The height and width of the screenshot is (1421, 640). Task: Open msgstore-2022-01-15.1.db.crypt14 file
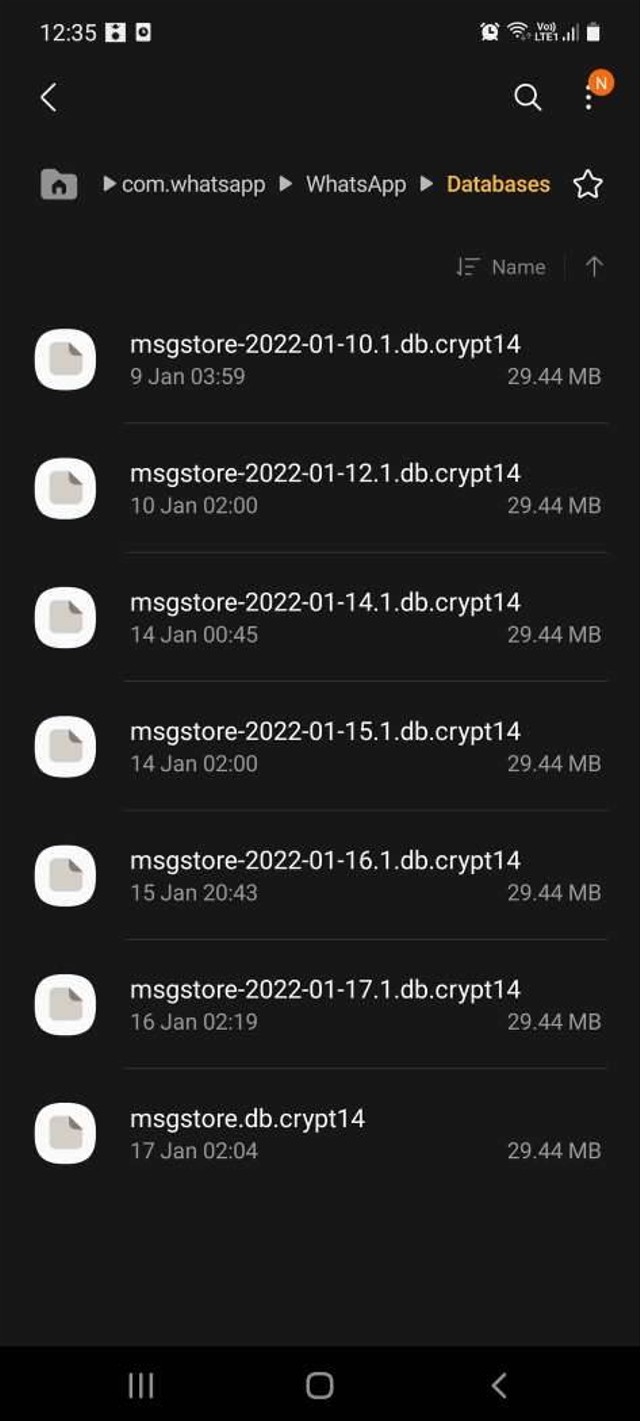[325, 746]
